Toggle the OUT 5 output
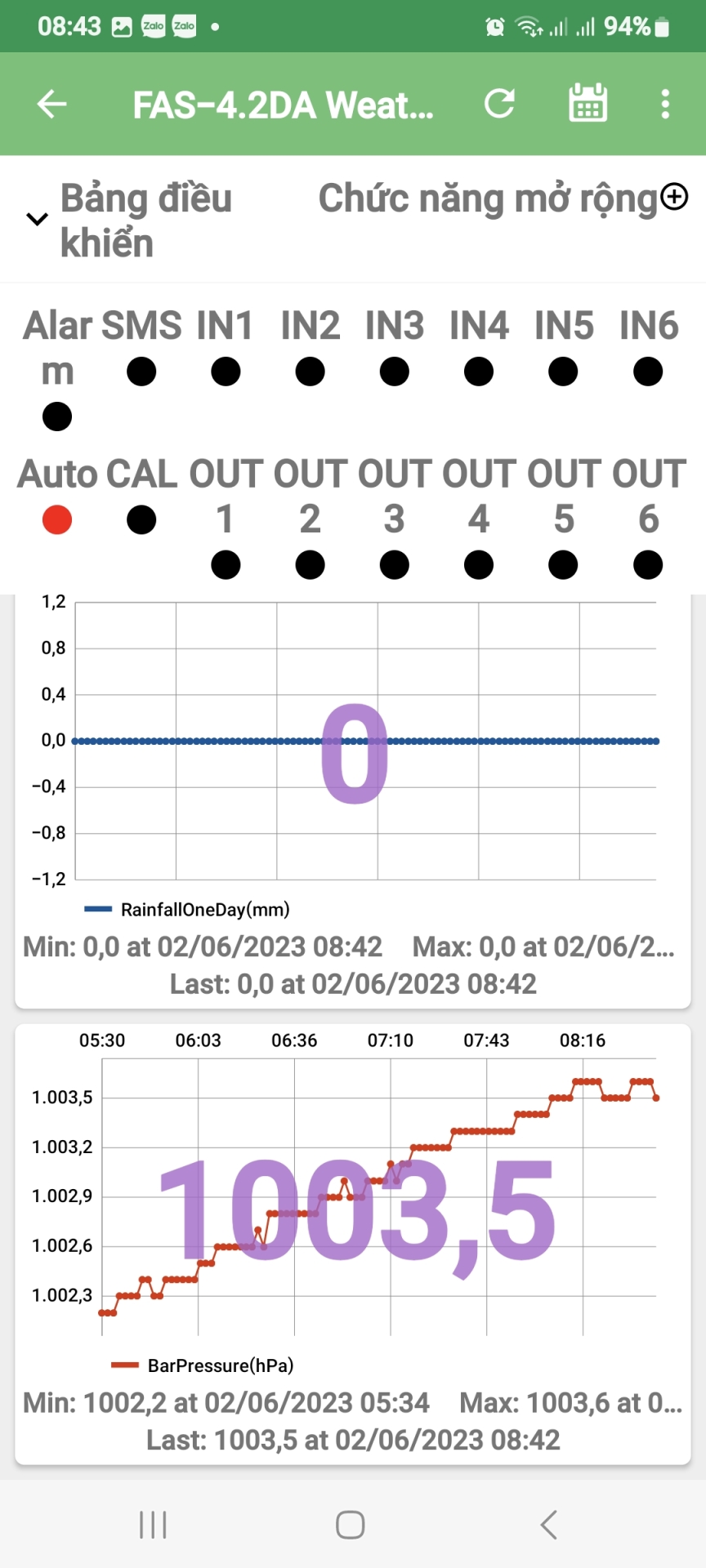706x1568 pixels. 563,564
